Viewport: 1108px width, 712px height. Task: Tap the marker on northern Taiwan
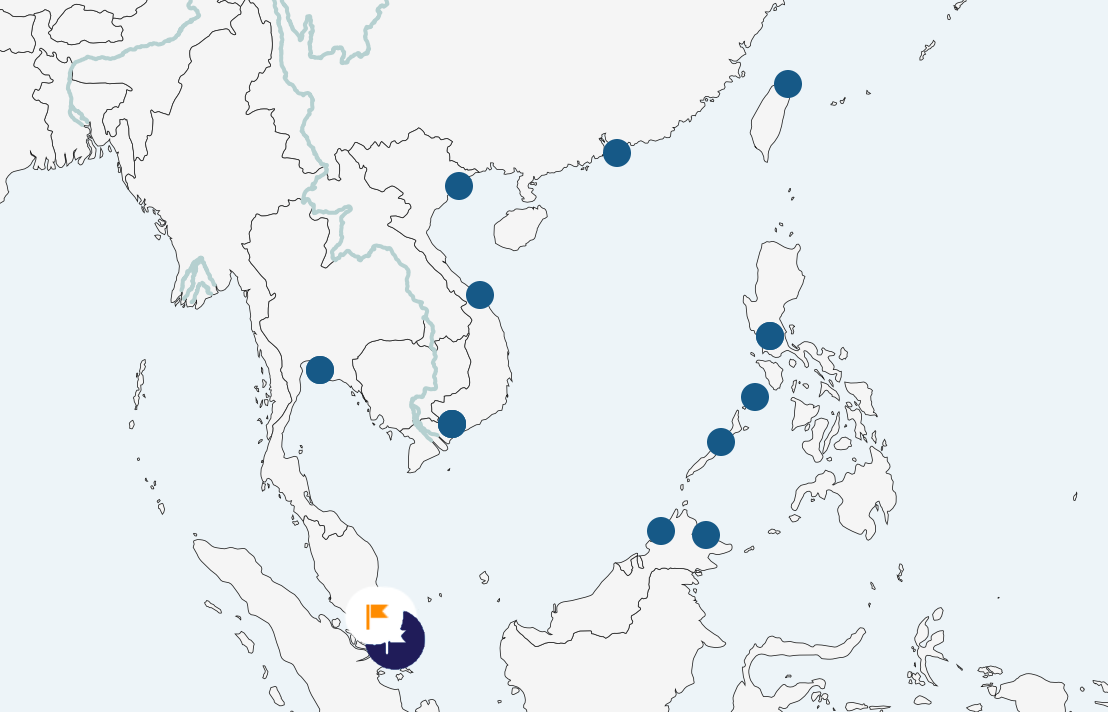(788, 84)
